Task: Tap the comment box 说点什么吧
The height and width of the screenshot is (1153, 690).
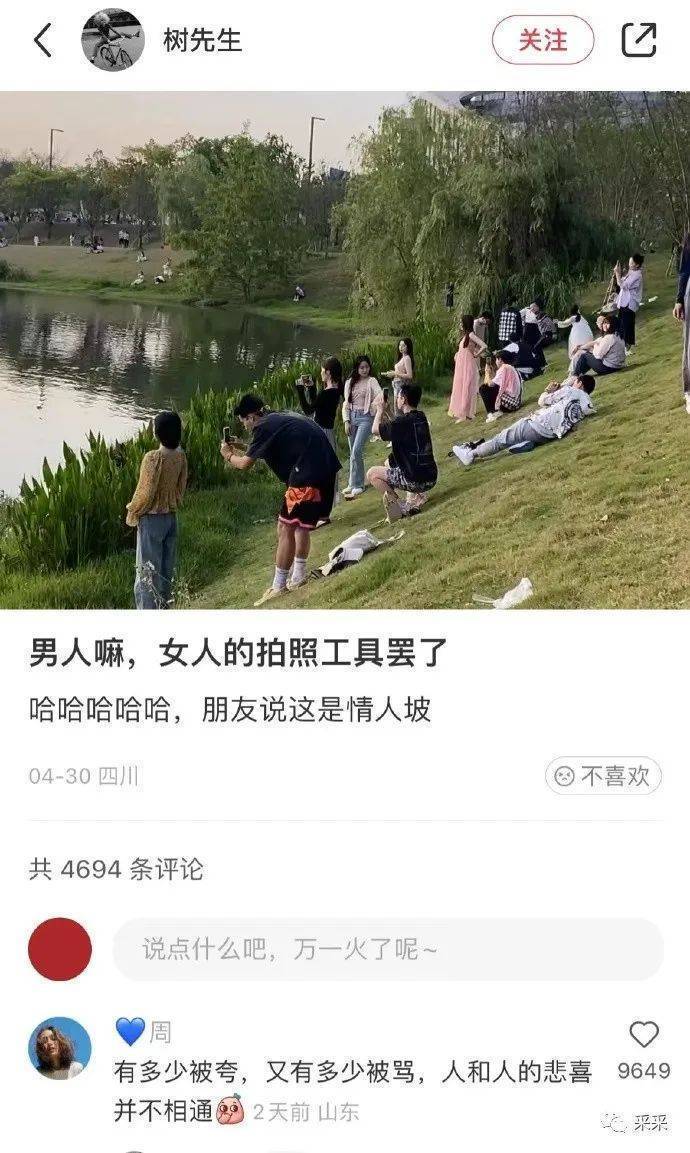Action: [x=388, y=949]
